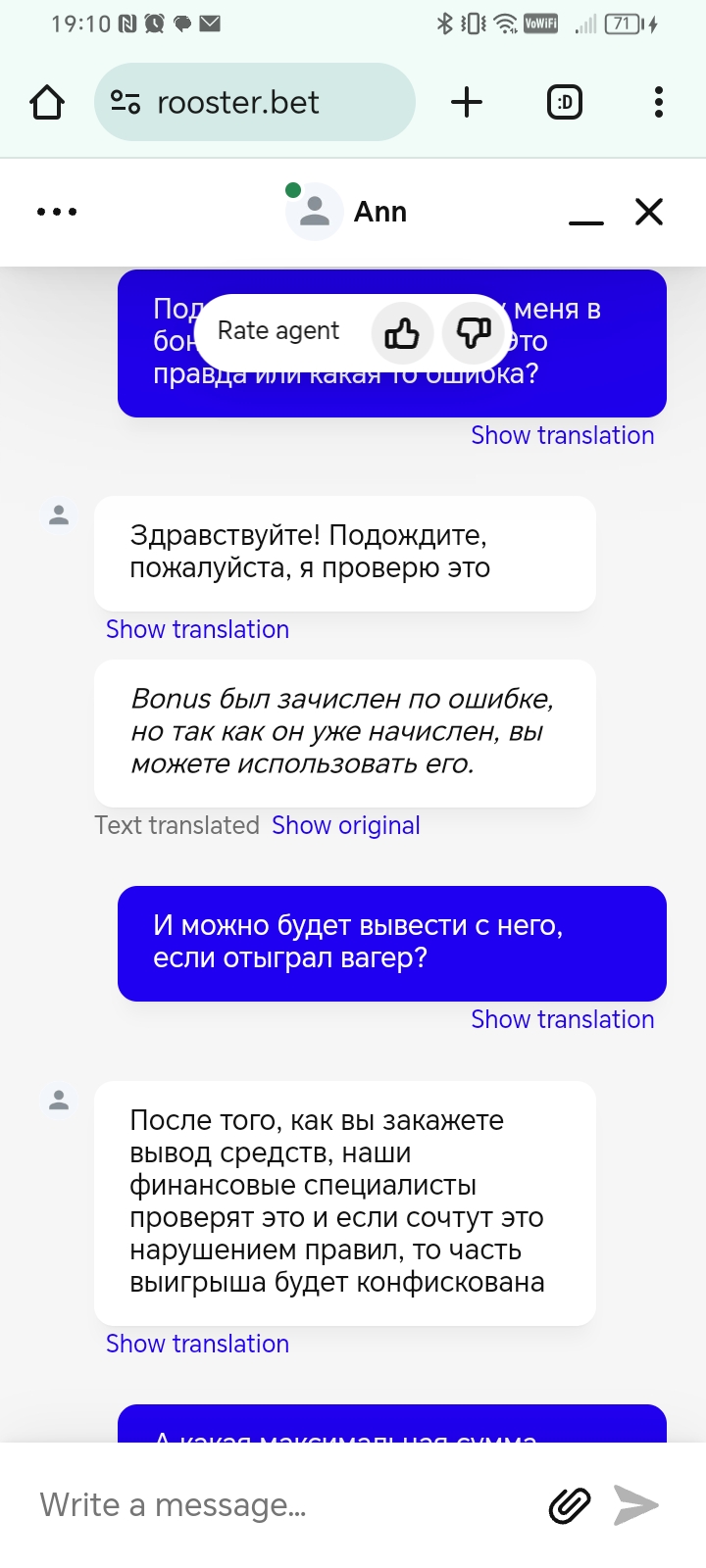This screenshot has height=1568, width=706.
Task: Attach a file with the paperclip
Action: click(x=570, y=1505)
